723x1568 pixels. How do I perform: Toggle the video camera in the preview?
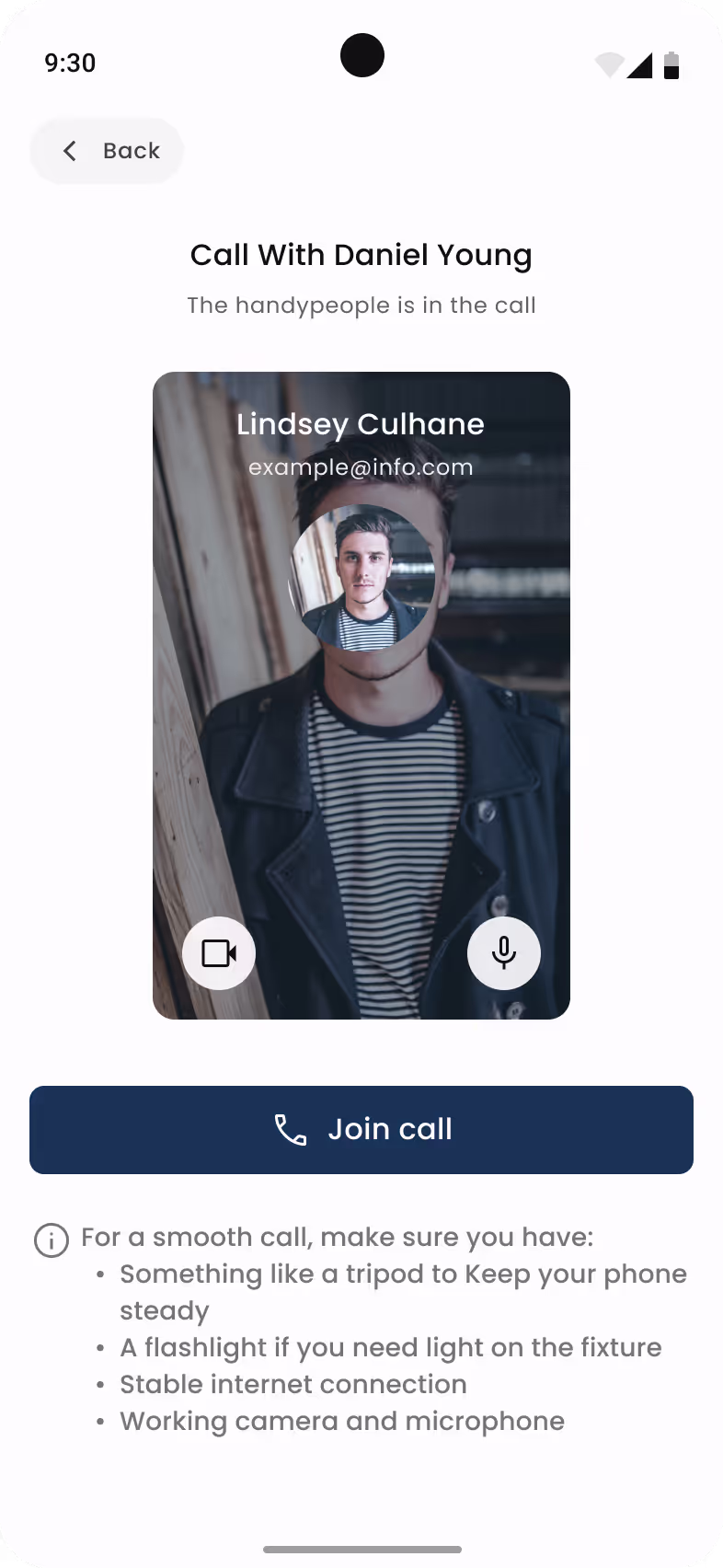click(219, 953)
